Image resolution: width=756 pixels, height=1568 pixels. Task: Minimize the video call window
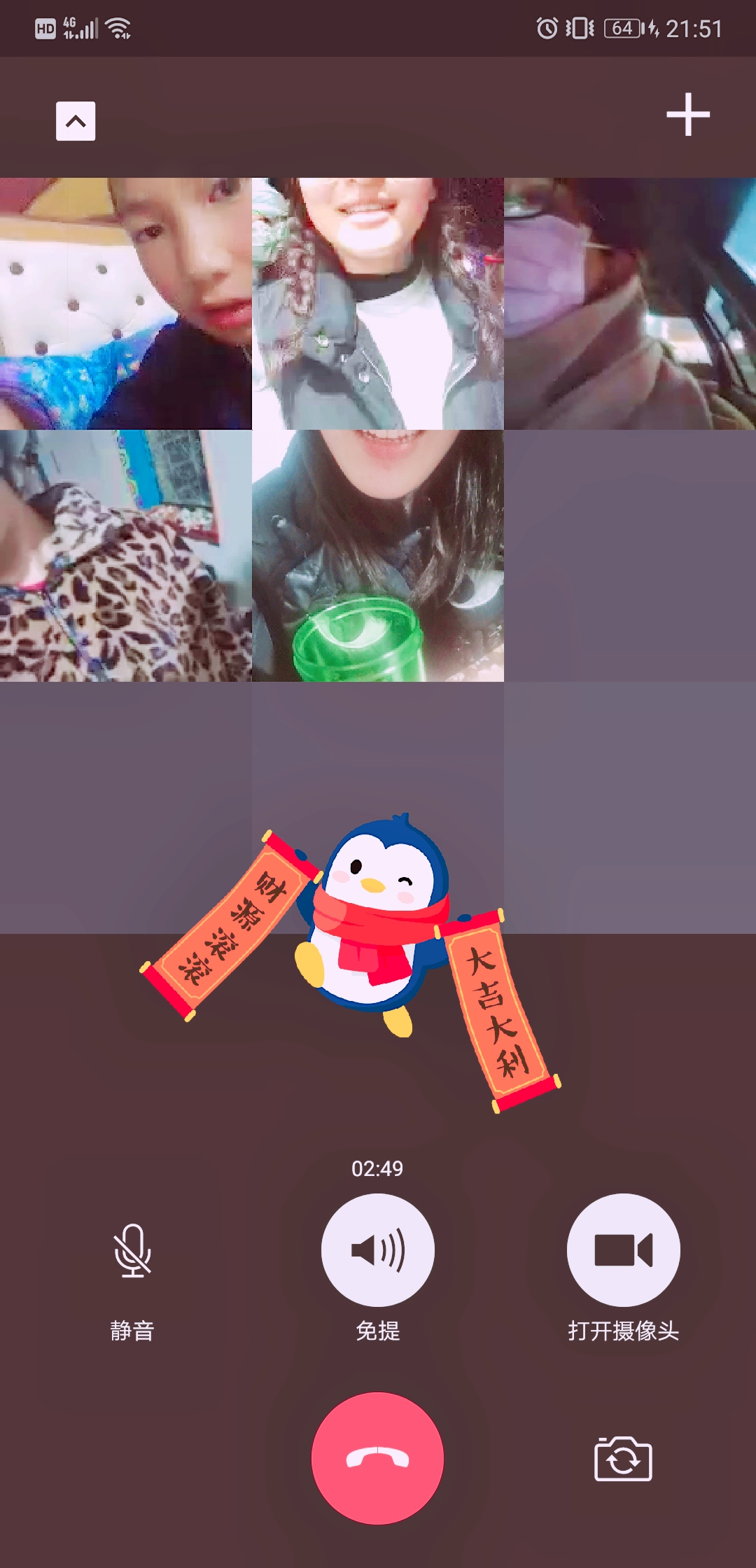click(76, 121)
